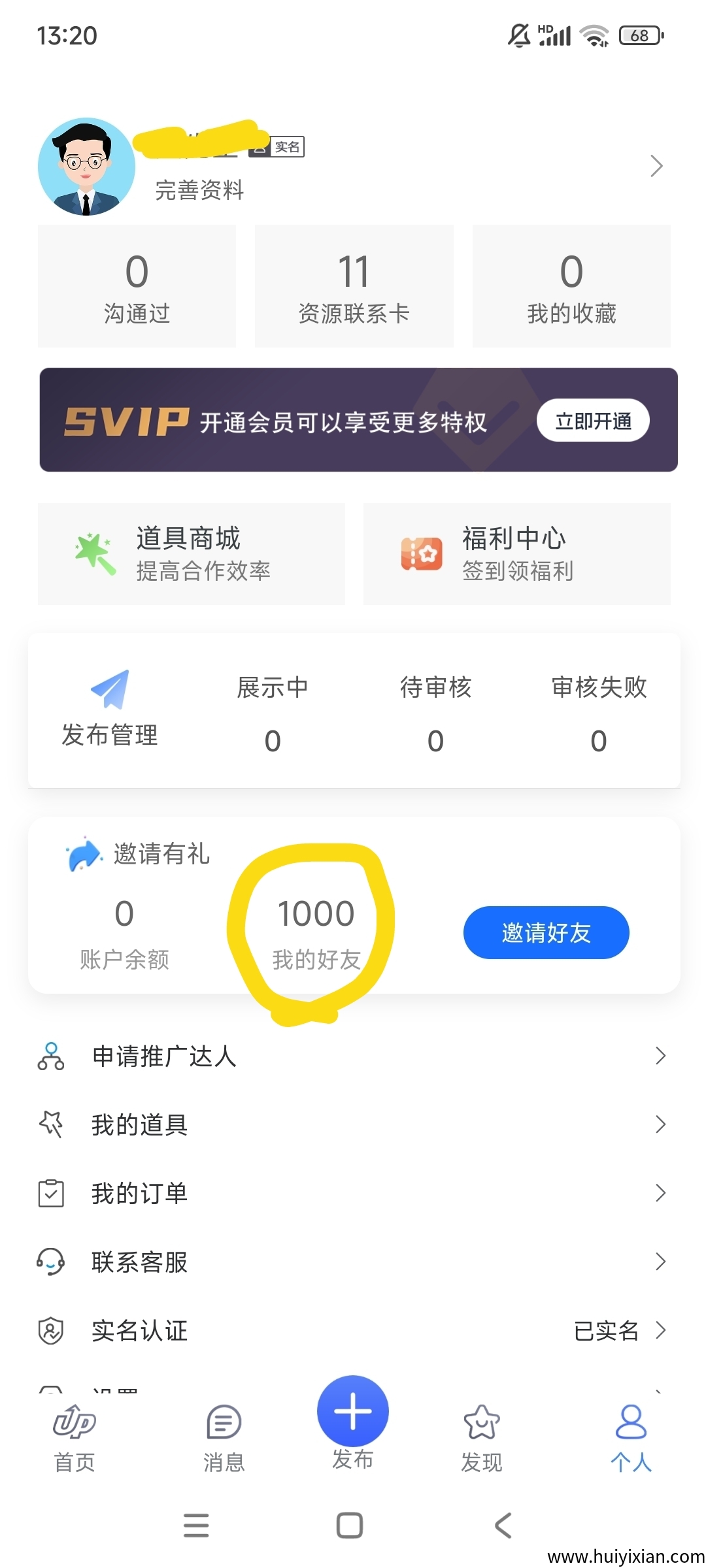The image size is (706, 1568).
Task: Open 道具商城 via the magic wand icon
Action: tap(92, 552)
